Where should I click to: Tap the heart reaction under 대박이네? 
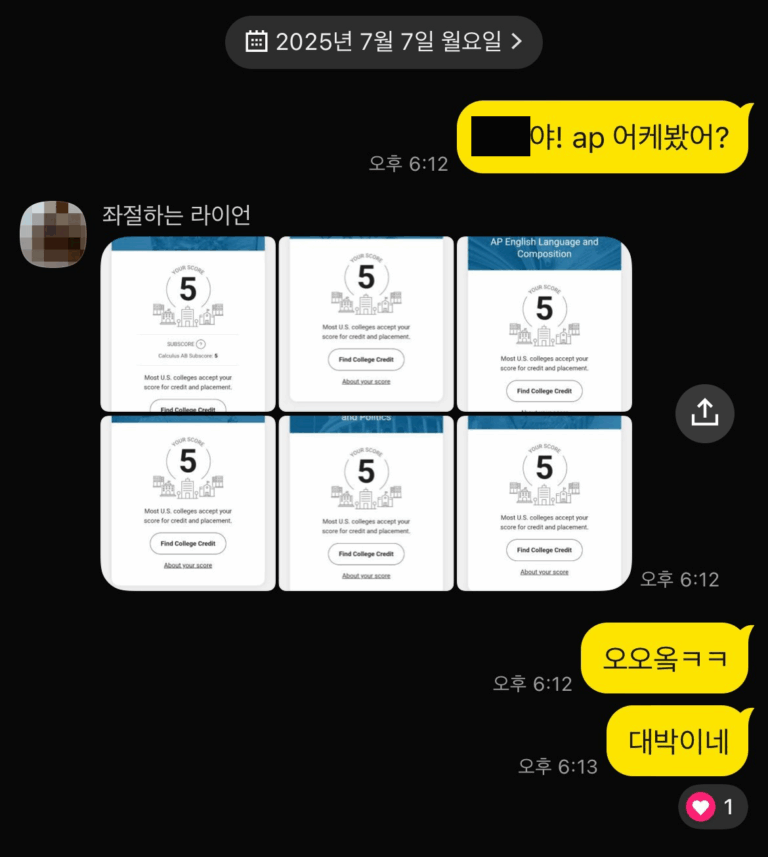(x=712, y=806)
